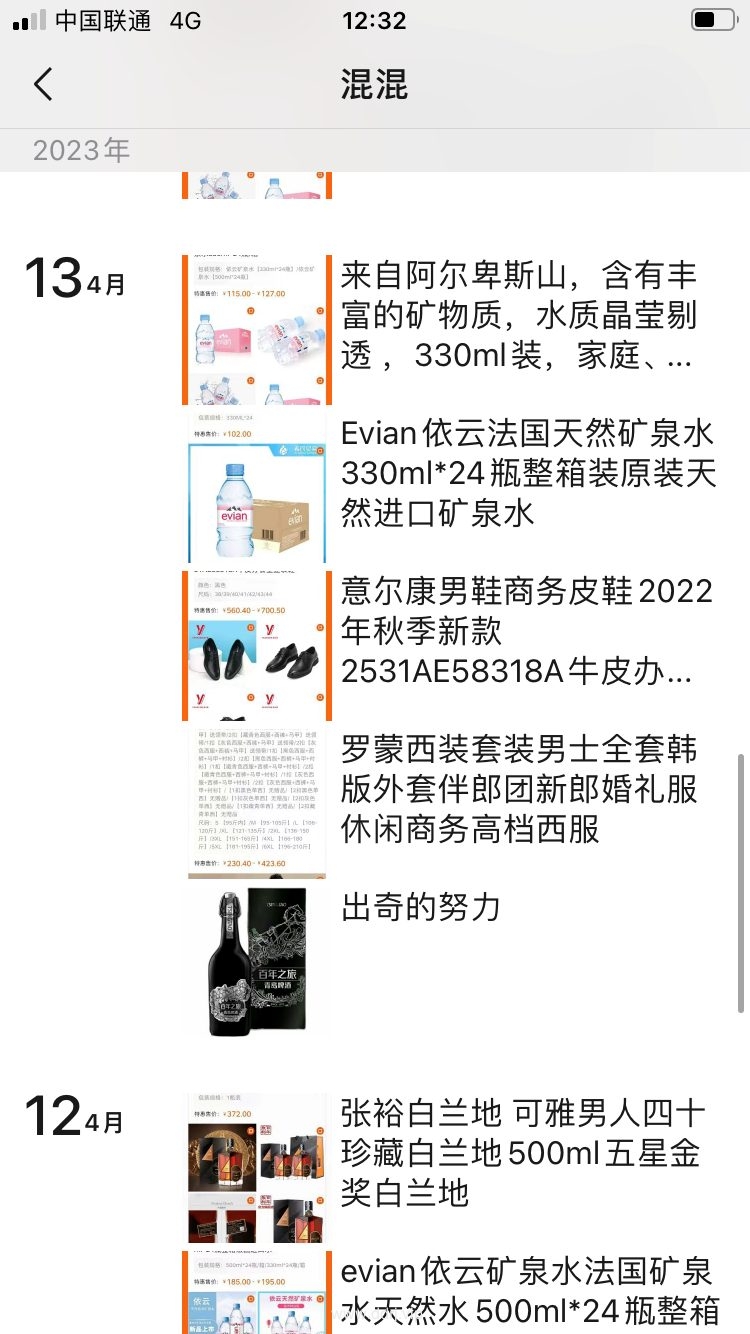Open the 意尔康 men's business leather shoes post
Image resolution: width=750 pixels, height=1334 pixels.
(x=526, y=631)
